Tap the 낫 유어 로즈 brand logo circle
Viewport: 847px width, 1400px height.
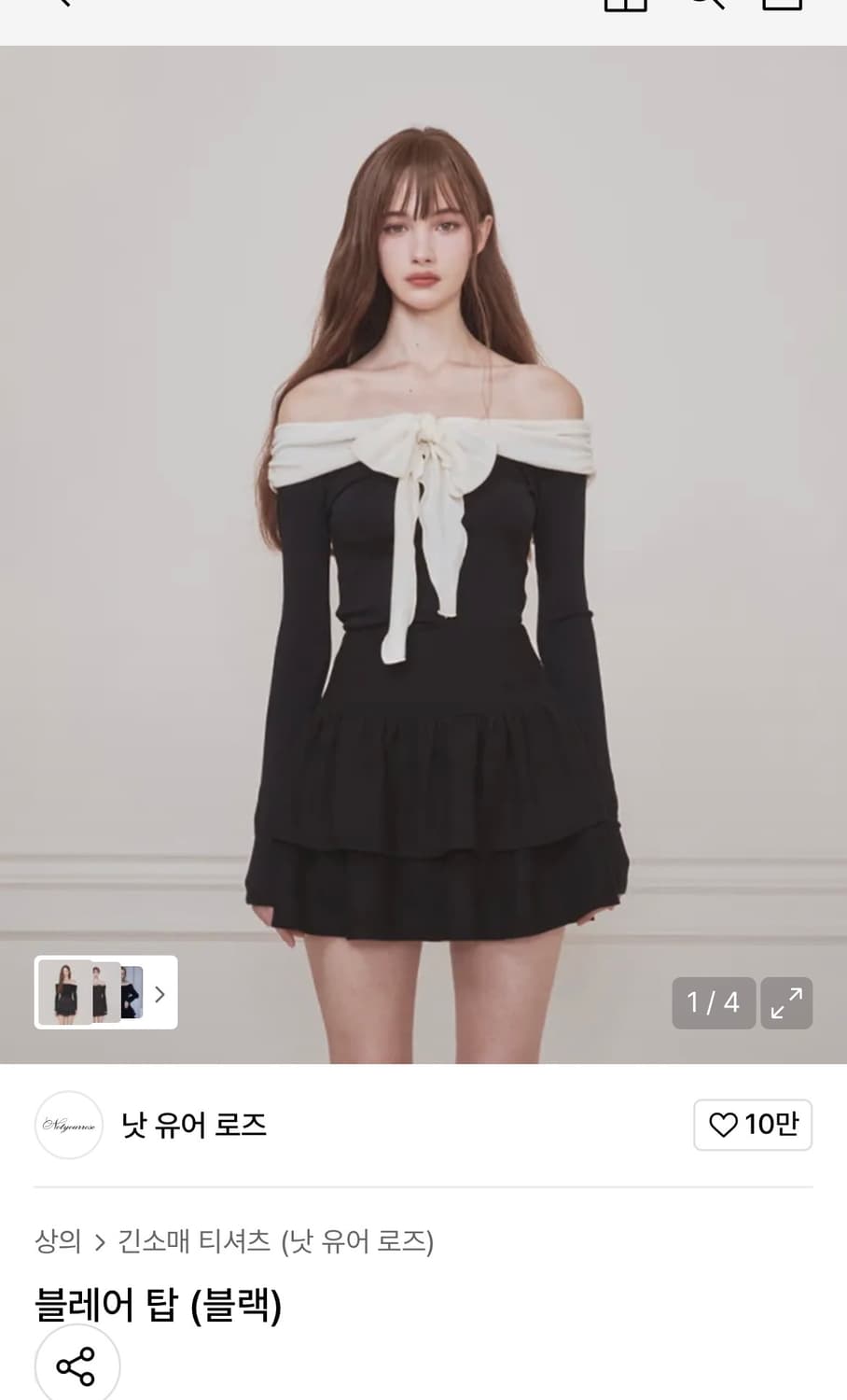click(68, 1125)
